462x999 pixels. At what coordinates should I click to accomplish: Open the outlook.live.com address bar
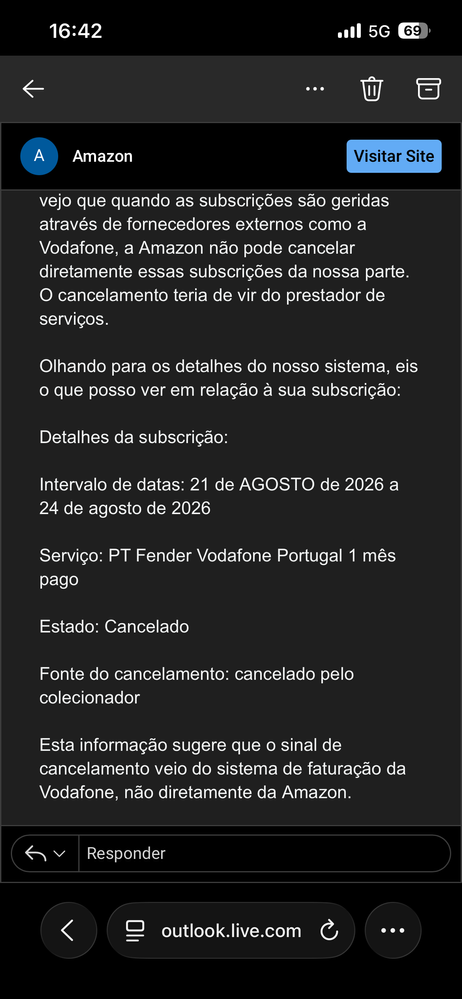(x=231, y=931)
